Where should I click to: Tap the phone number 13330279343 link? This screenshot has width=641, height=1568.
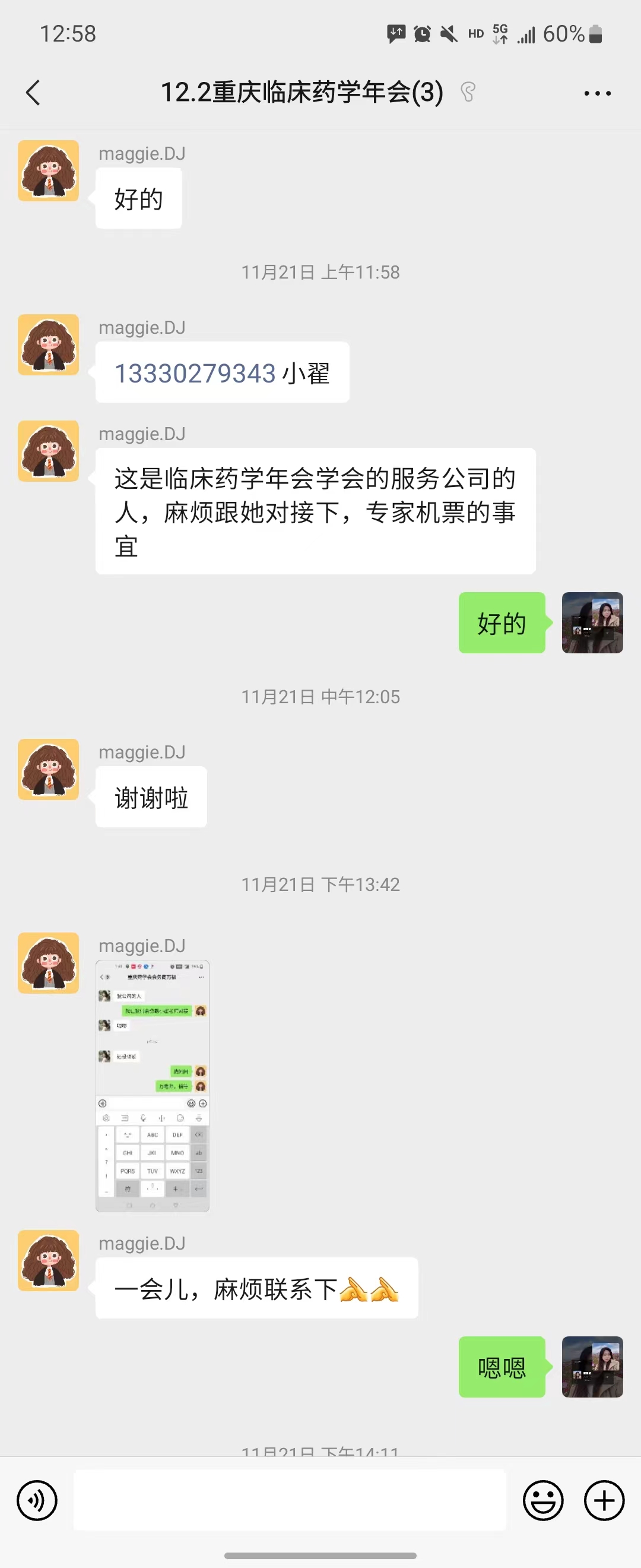point(195,373)
